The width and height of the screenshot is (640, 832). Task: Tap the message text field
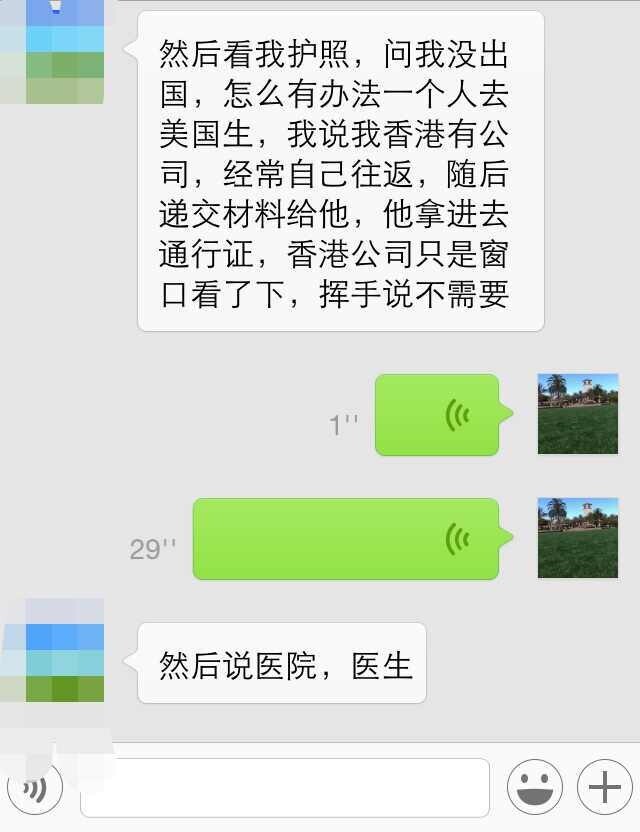pyautogui.click(x=284, y=788)
